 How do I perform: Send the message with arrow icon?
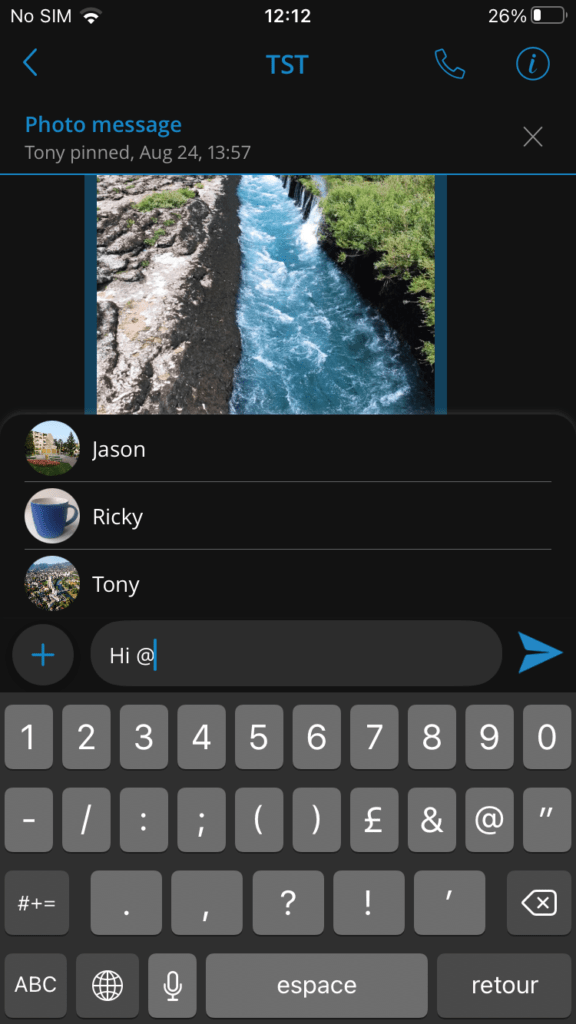(x=540, y=652)
